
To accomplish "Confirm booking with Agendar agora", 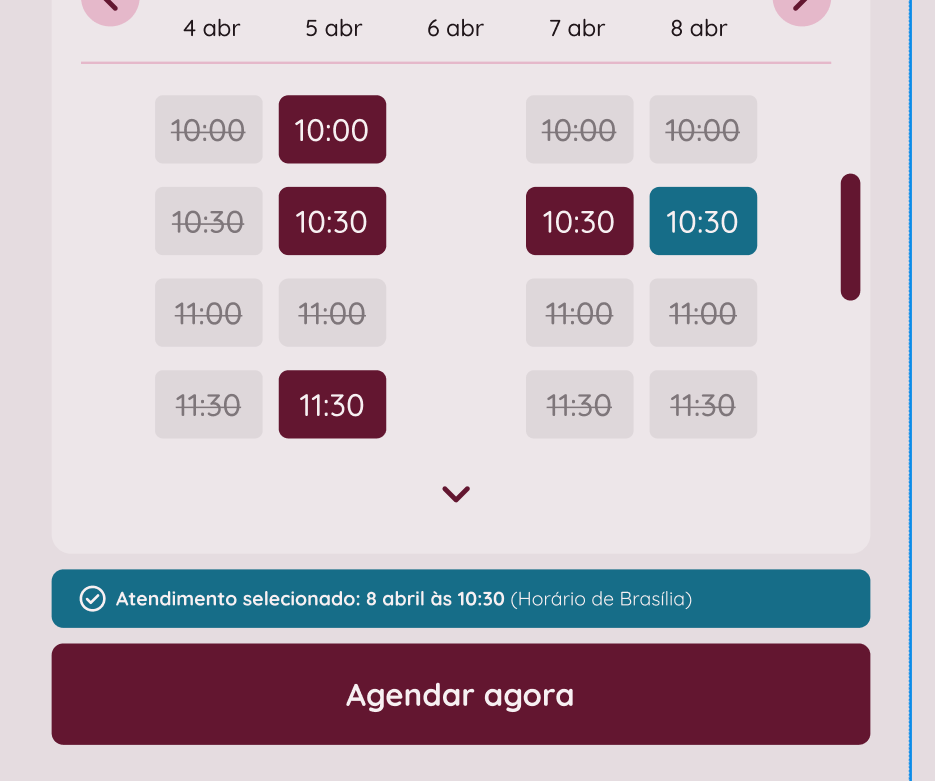I will [x=460, y=694].
